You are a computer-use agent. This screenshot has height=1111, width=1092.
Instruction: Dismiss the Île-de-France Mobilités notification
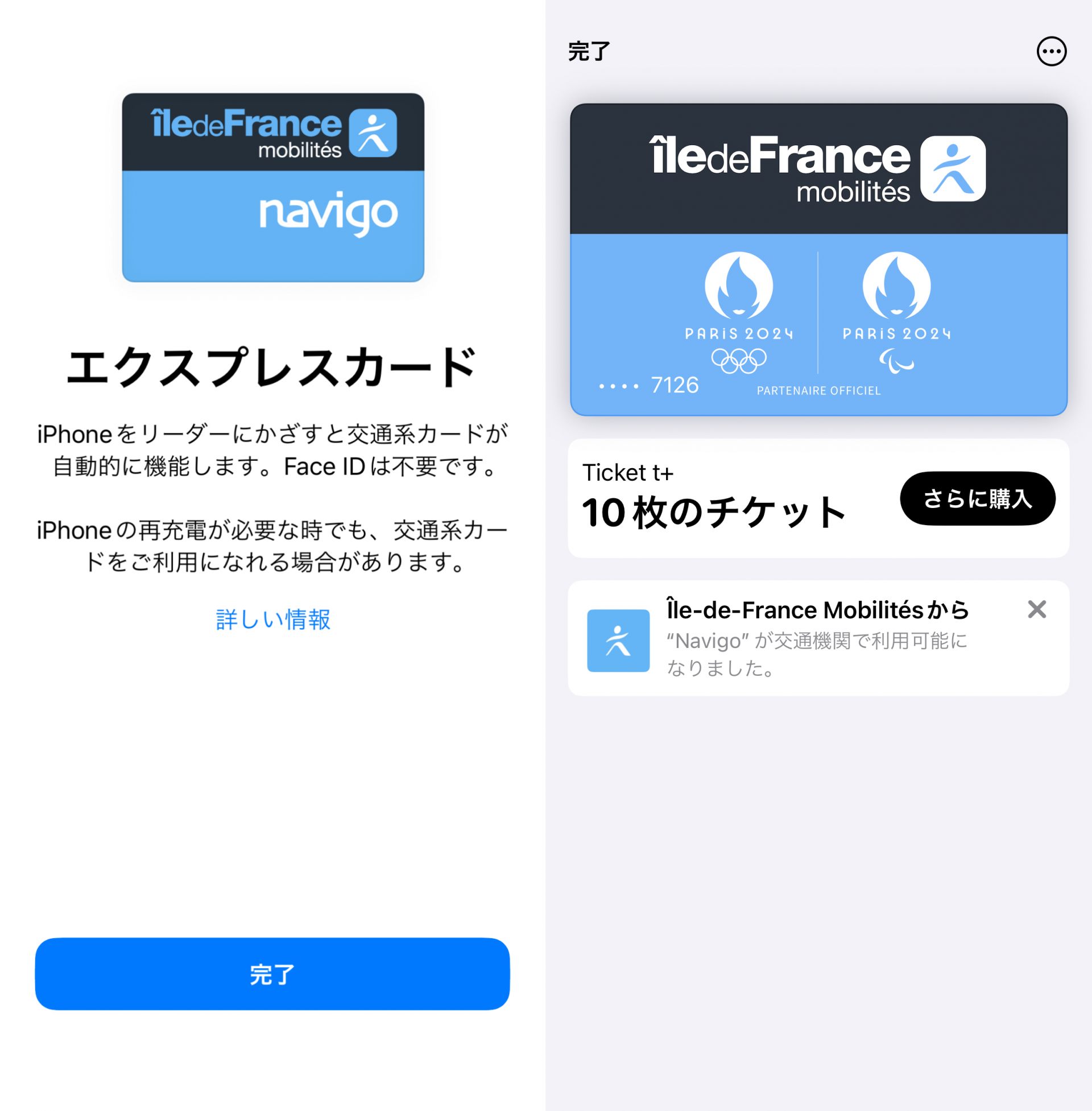tap(1036, 609)
